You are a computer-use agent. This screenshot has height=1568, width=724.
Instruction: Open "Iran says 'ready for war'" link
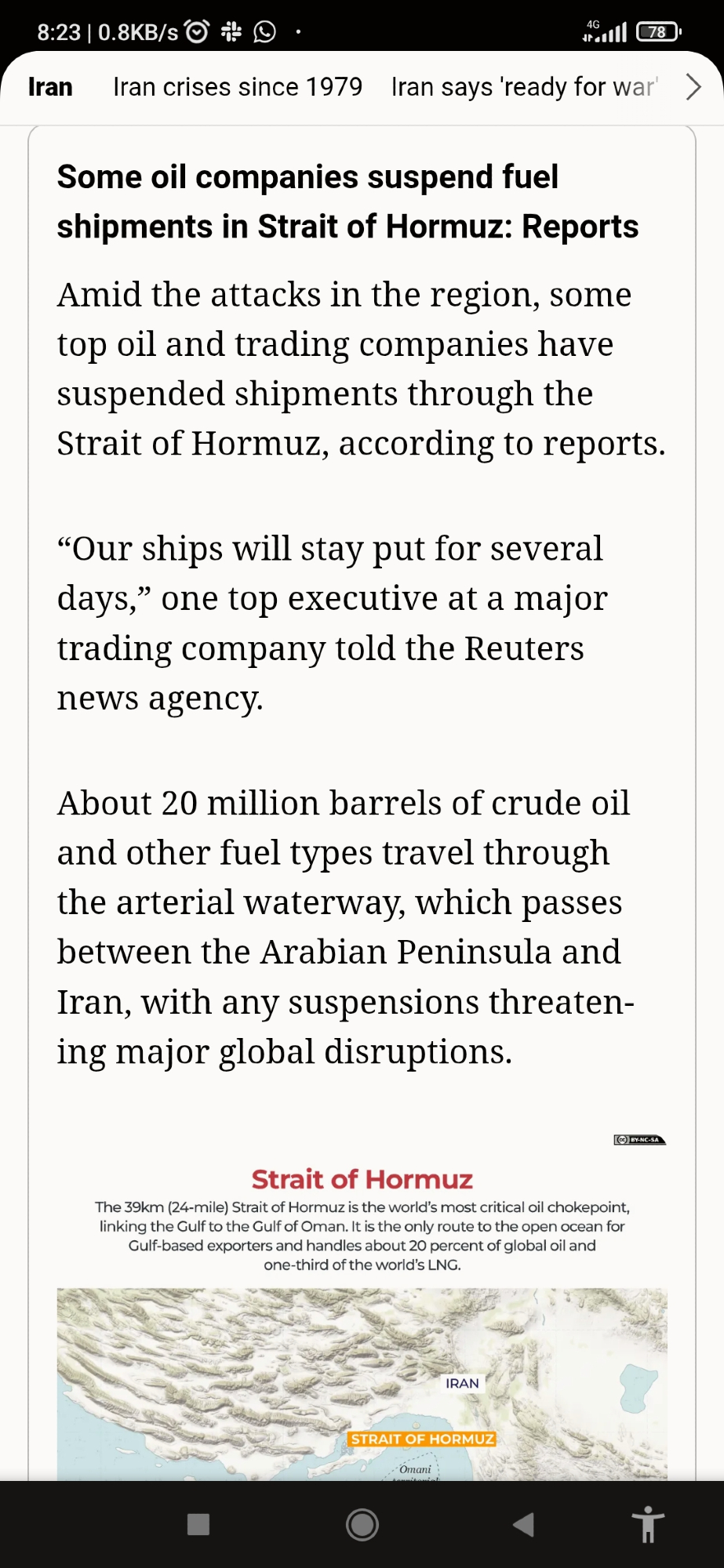[x=524, y=87]
